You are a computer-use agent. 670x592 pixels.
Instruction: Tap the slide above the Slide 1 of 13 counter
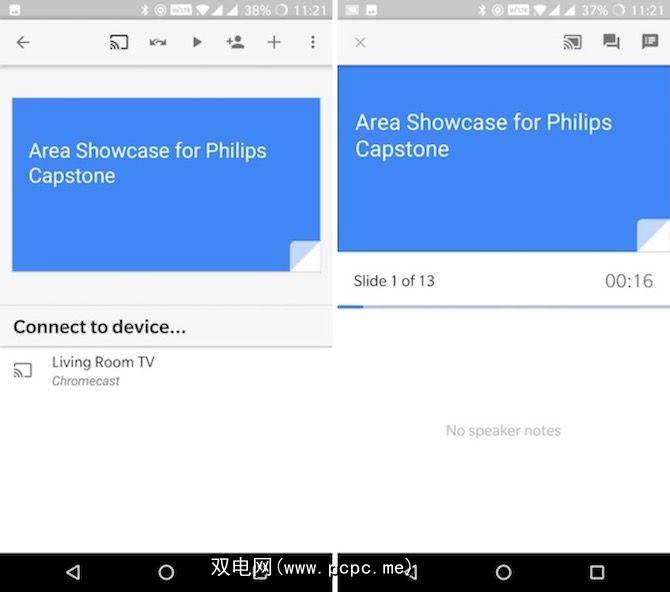pyautogui.click(x=503, y=158)
